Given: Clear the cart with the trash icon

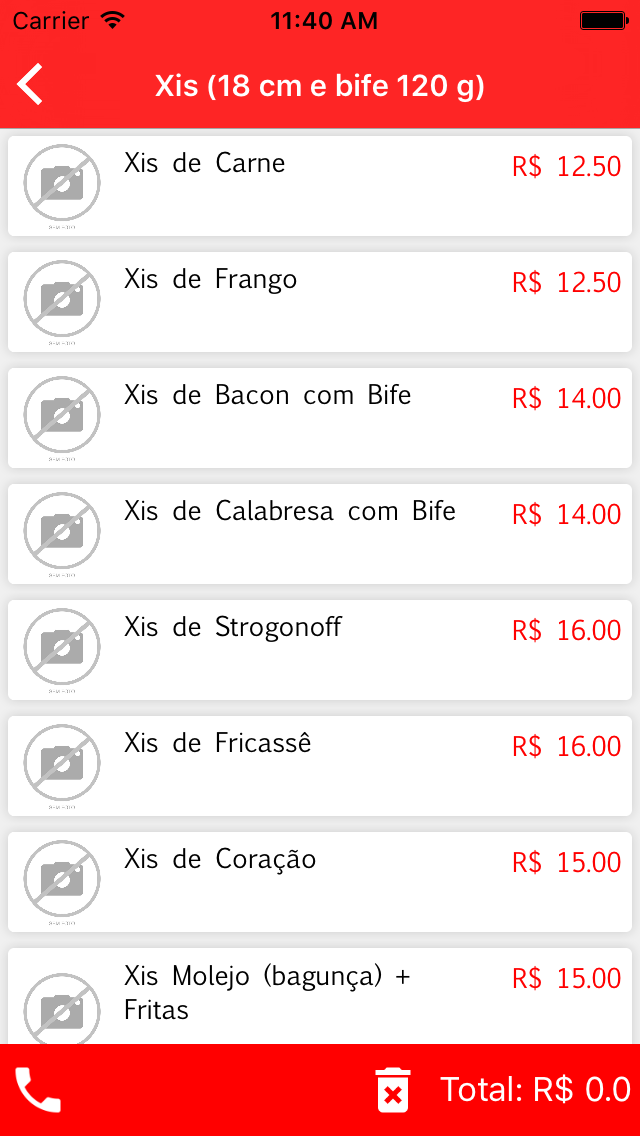Looking at the screenshot, I should tap(393, 1089).
